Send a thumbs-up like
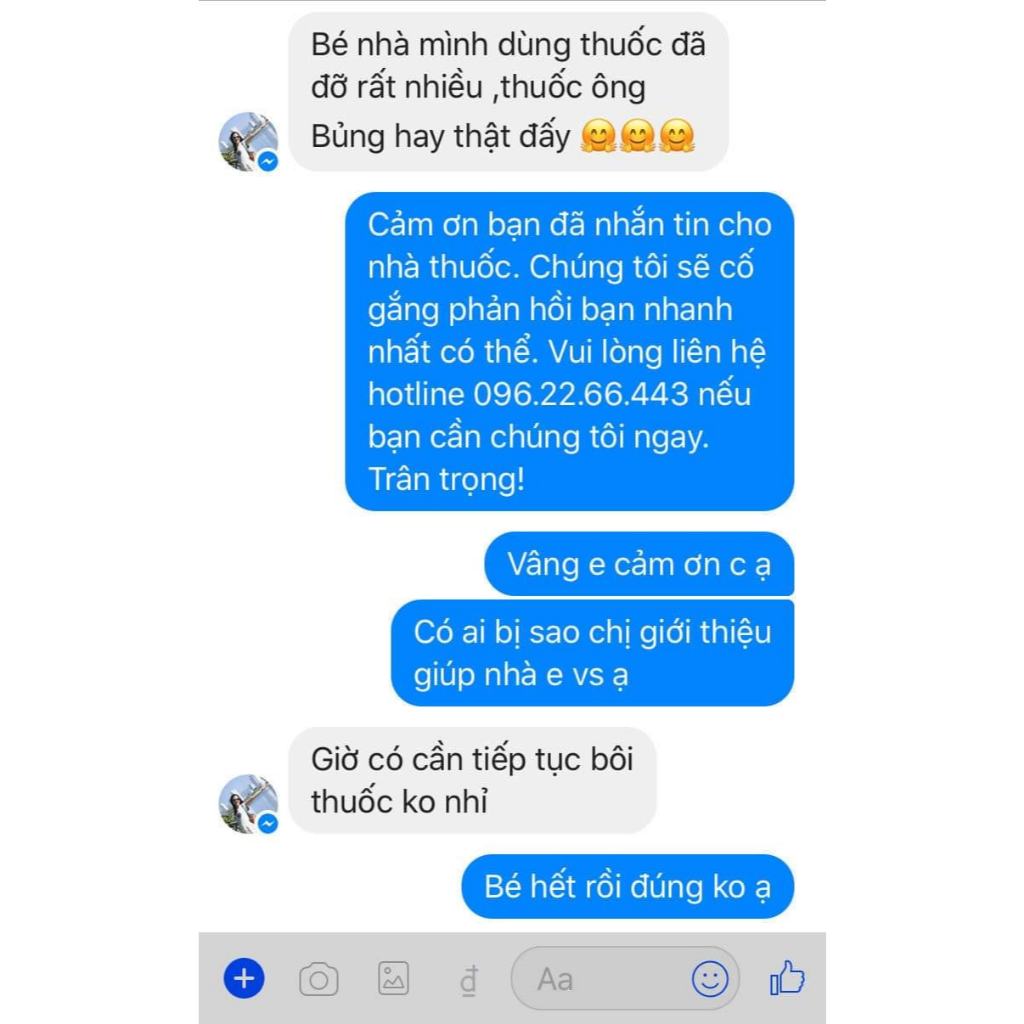The height and width of the screenshot is (1024, 1024). click(x=788, y=978)
